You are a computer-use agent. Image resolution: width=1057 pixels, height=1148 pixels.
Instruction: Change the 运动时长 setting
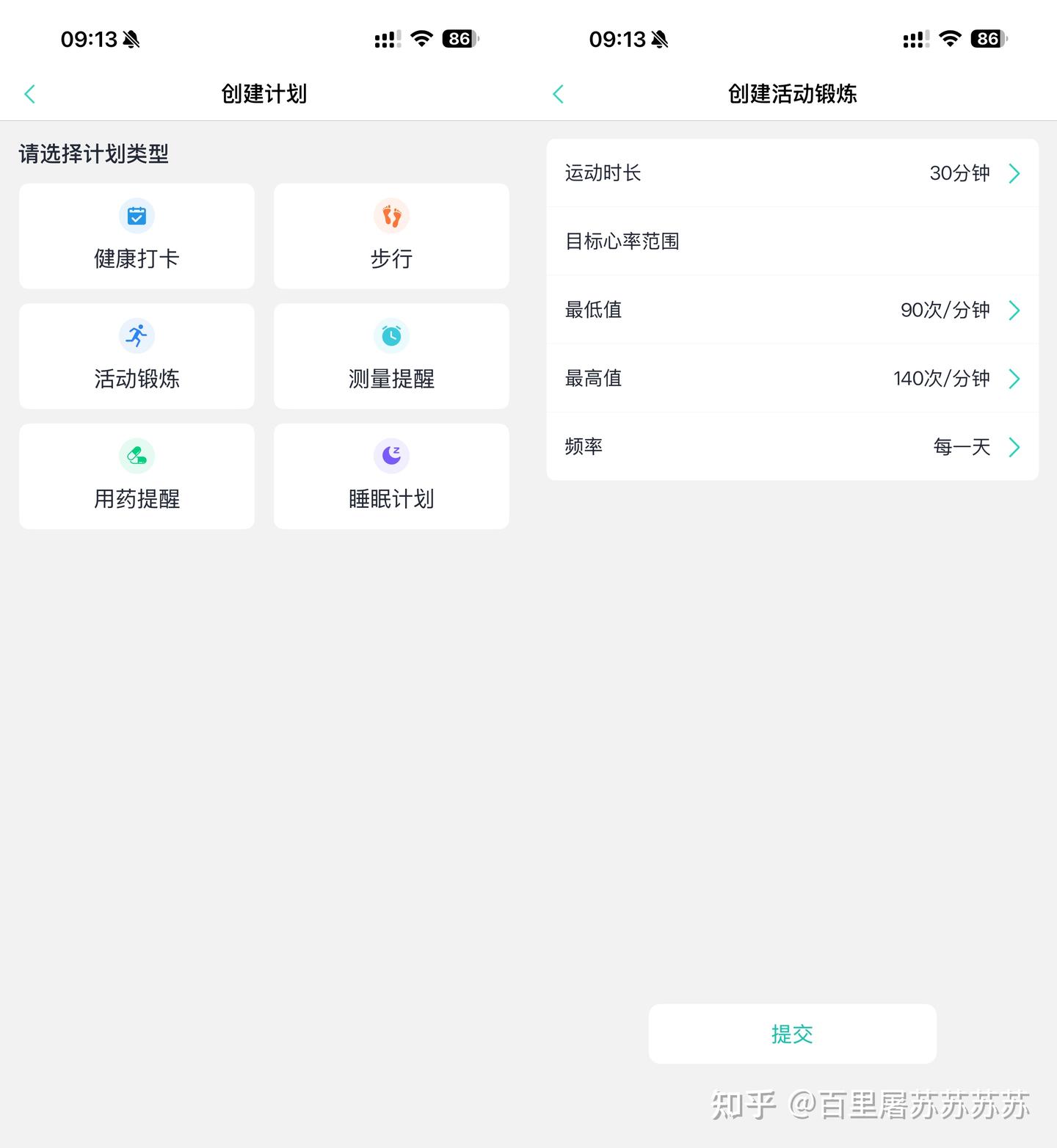[793, 173]
